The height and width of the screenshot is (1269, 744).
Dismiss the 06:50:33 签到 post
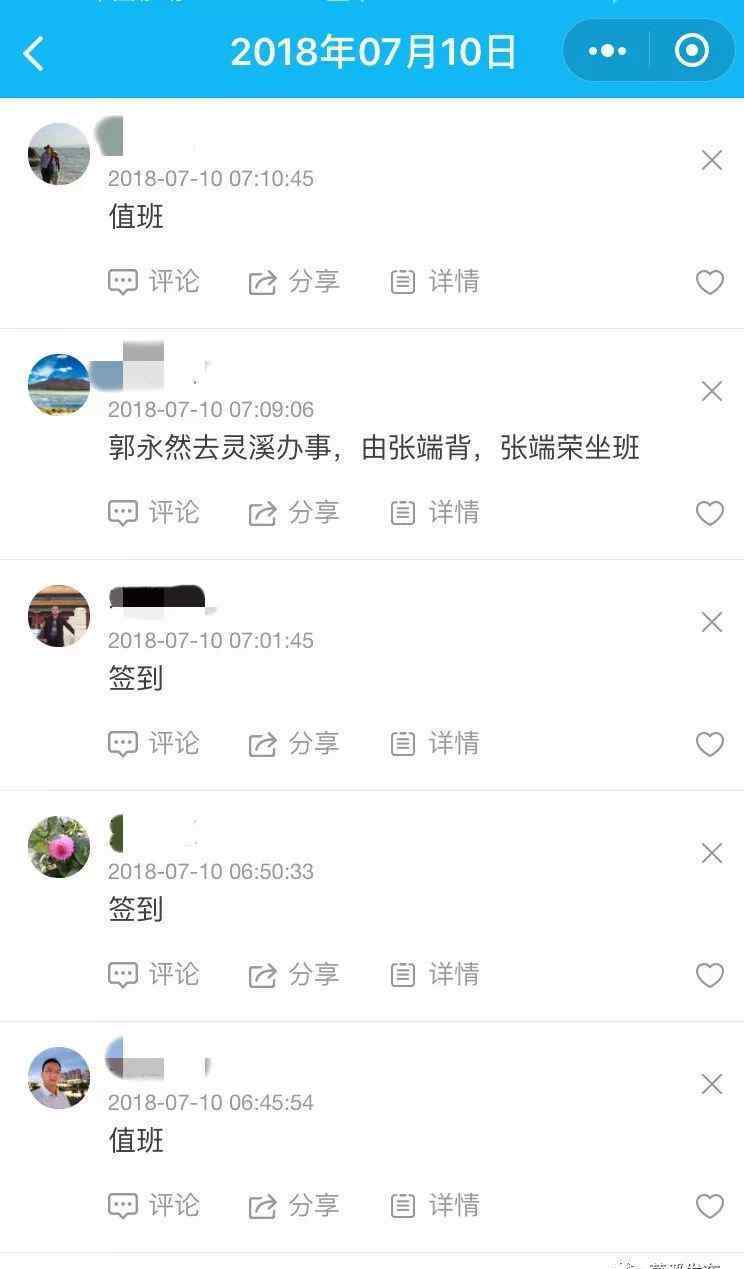coord(711,853)
